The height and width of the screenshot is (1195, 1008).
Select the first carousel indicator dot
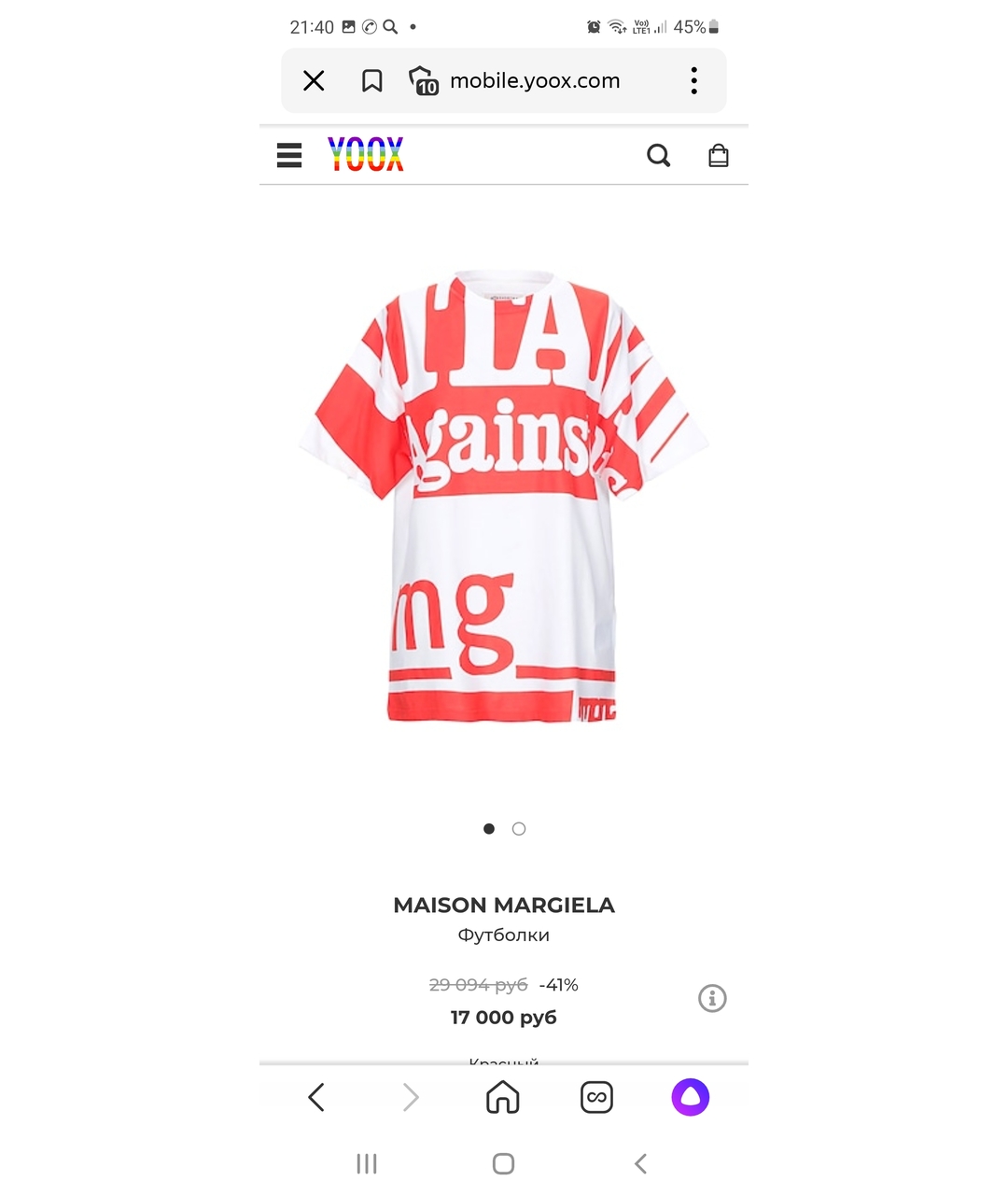[488, 828]
